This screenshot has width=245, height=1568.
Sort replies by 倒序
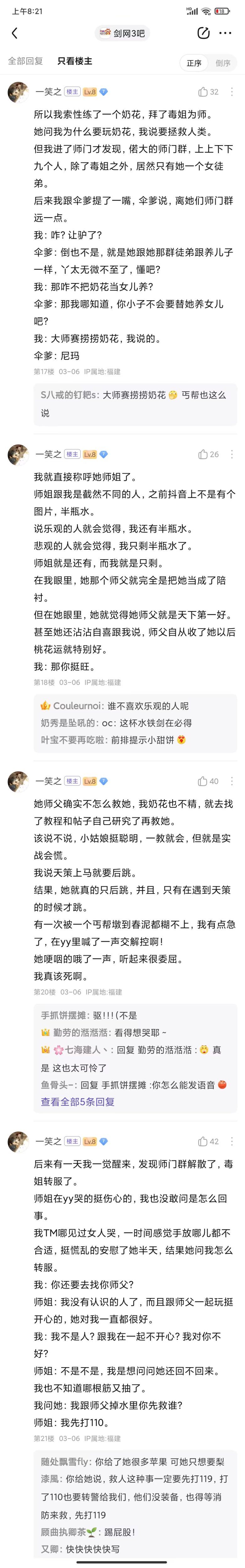223,63
